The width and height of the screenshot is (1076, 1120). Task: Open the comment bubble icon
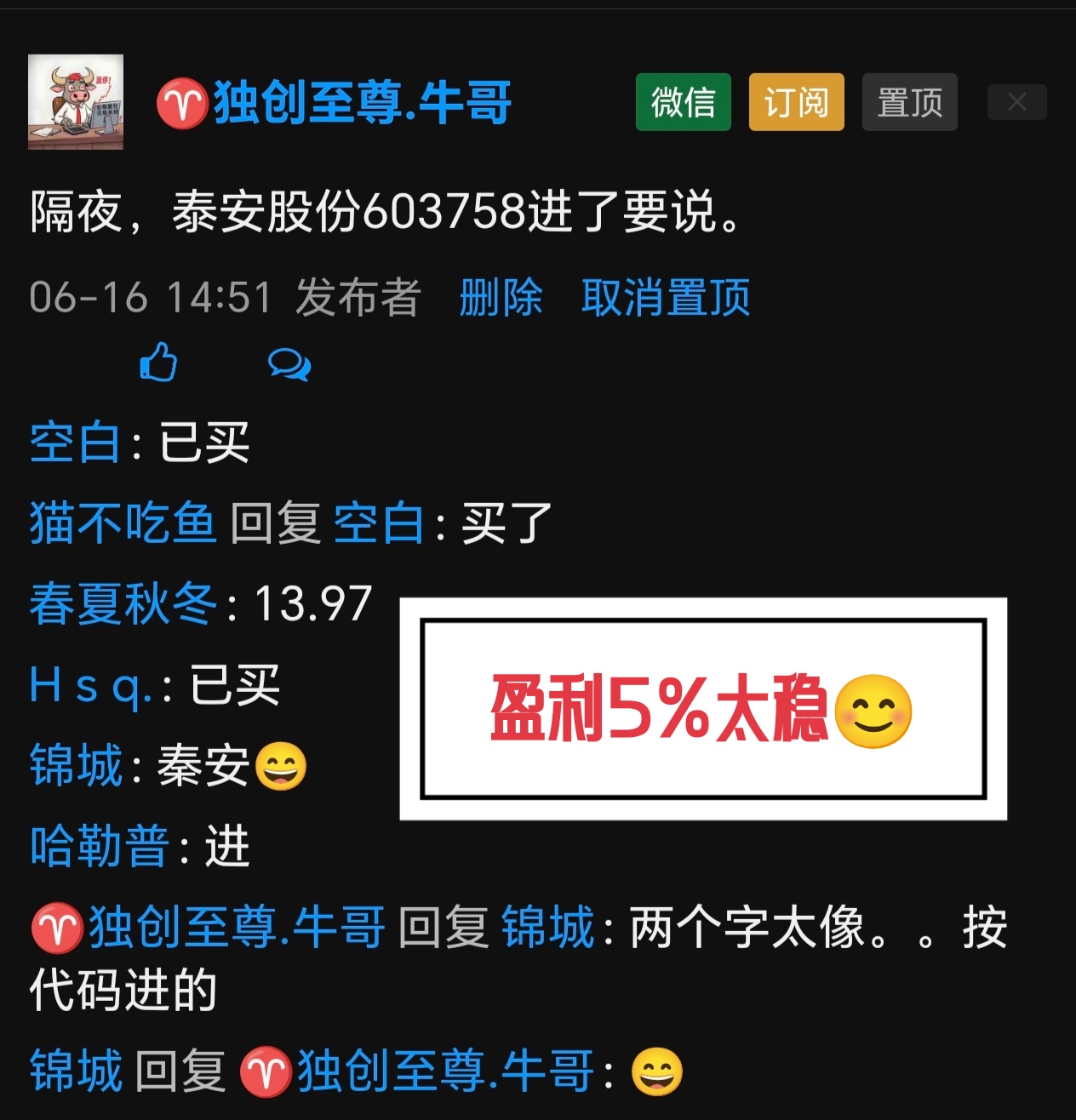(289, 364)
